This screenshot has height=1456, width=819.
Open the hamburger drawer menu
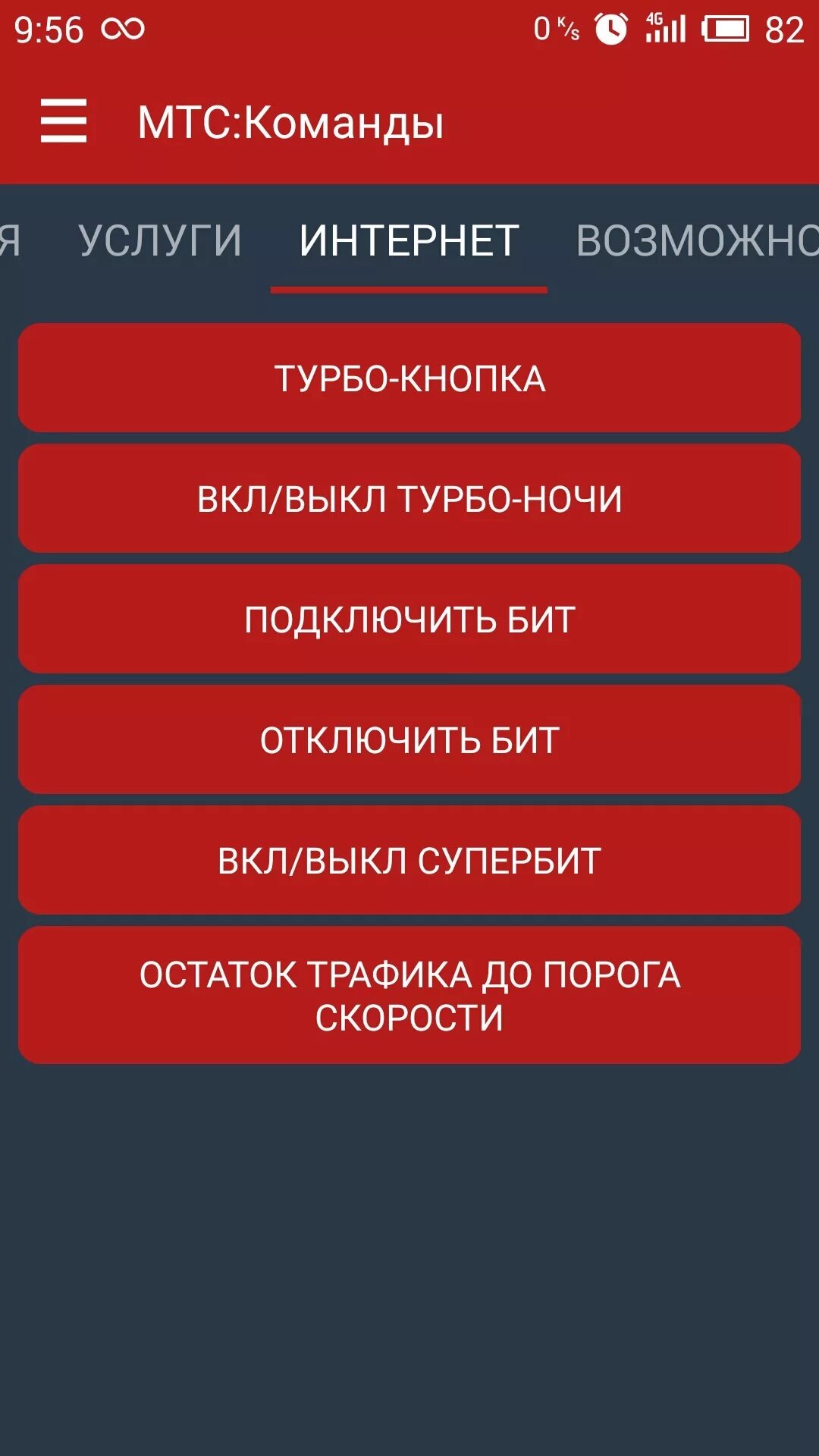64,121
